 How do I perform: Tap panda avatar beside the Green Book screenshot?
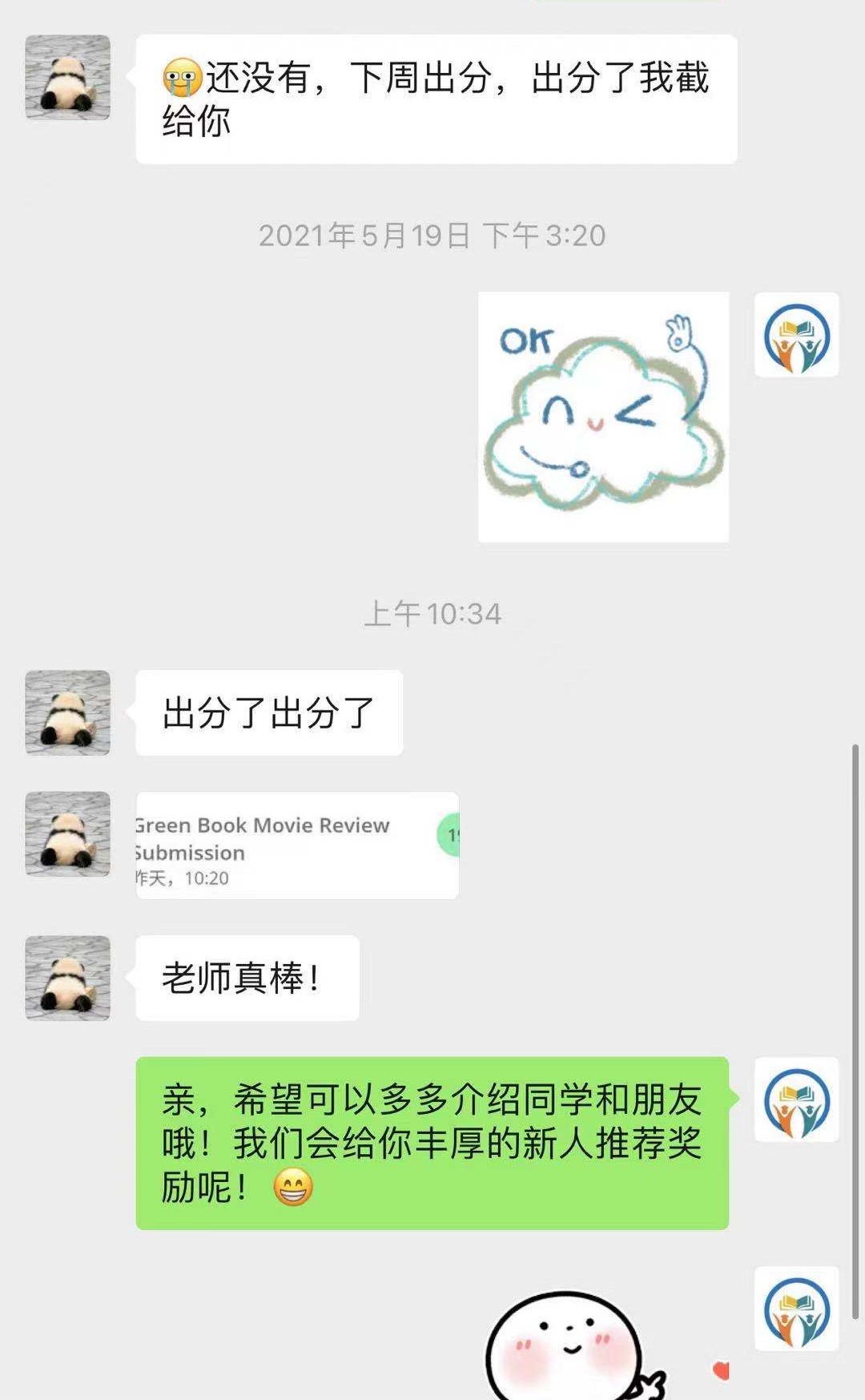point(68,834)
